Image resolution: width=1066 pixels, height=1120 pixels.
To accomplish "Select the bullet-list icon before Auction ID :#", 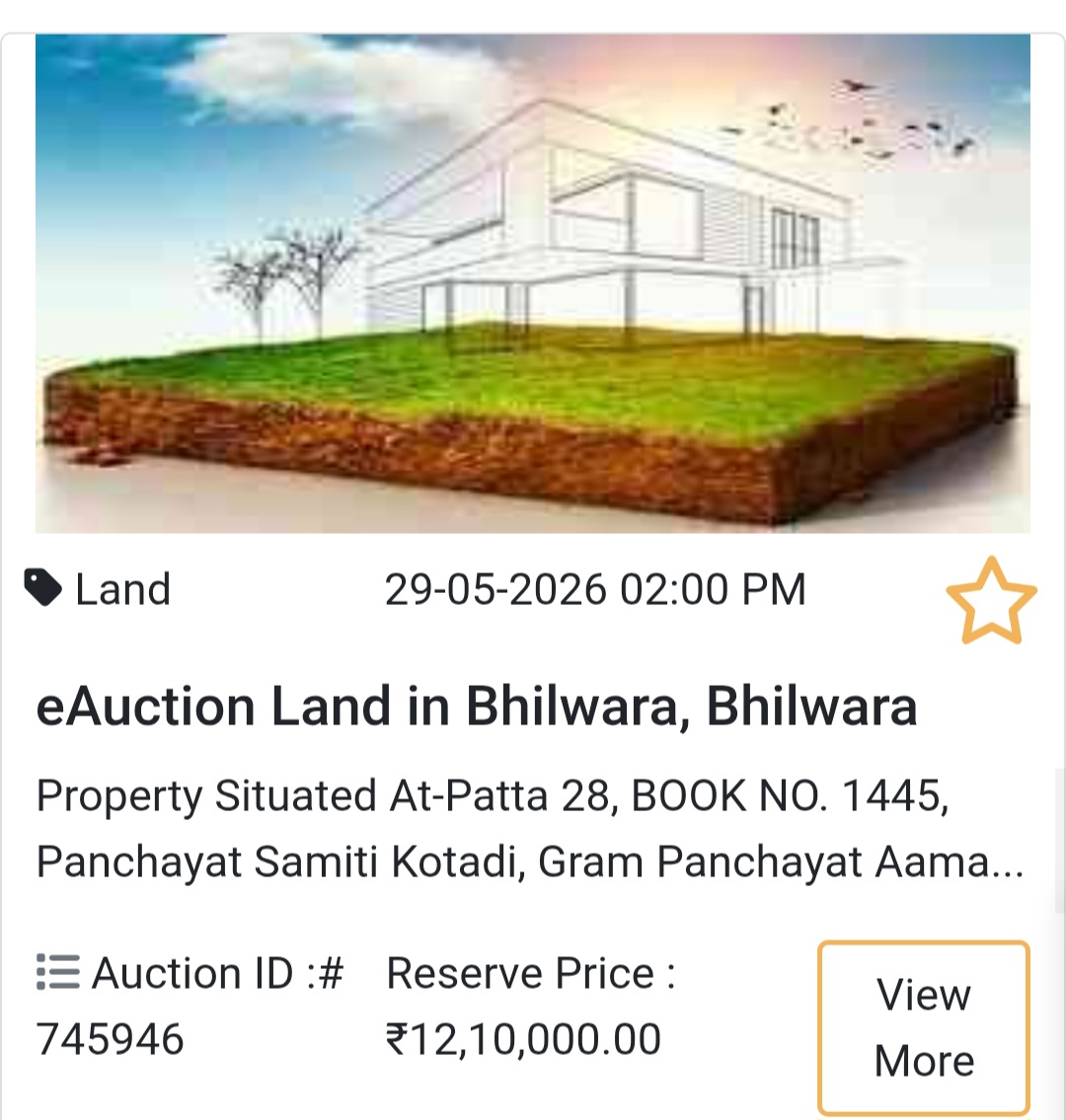I will coord(56,972).
